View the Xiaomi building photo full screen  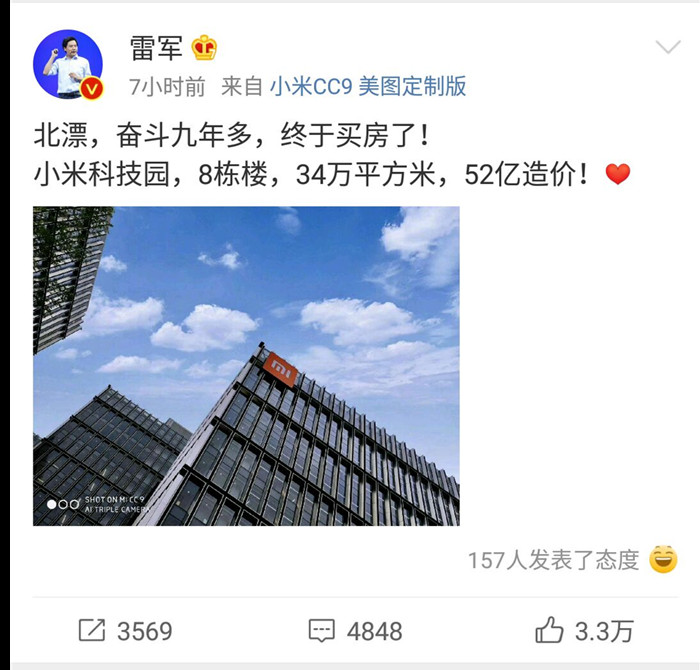click(246, 365)
